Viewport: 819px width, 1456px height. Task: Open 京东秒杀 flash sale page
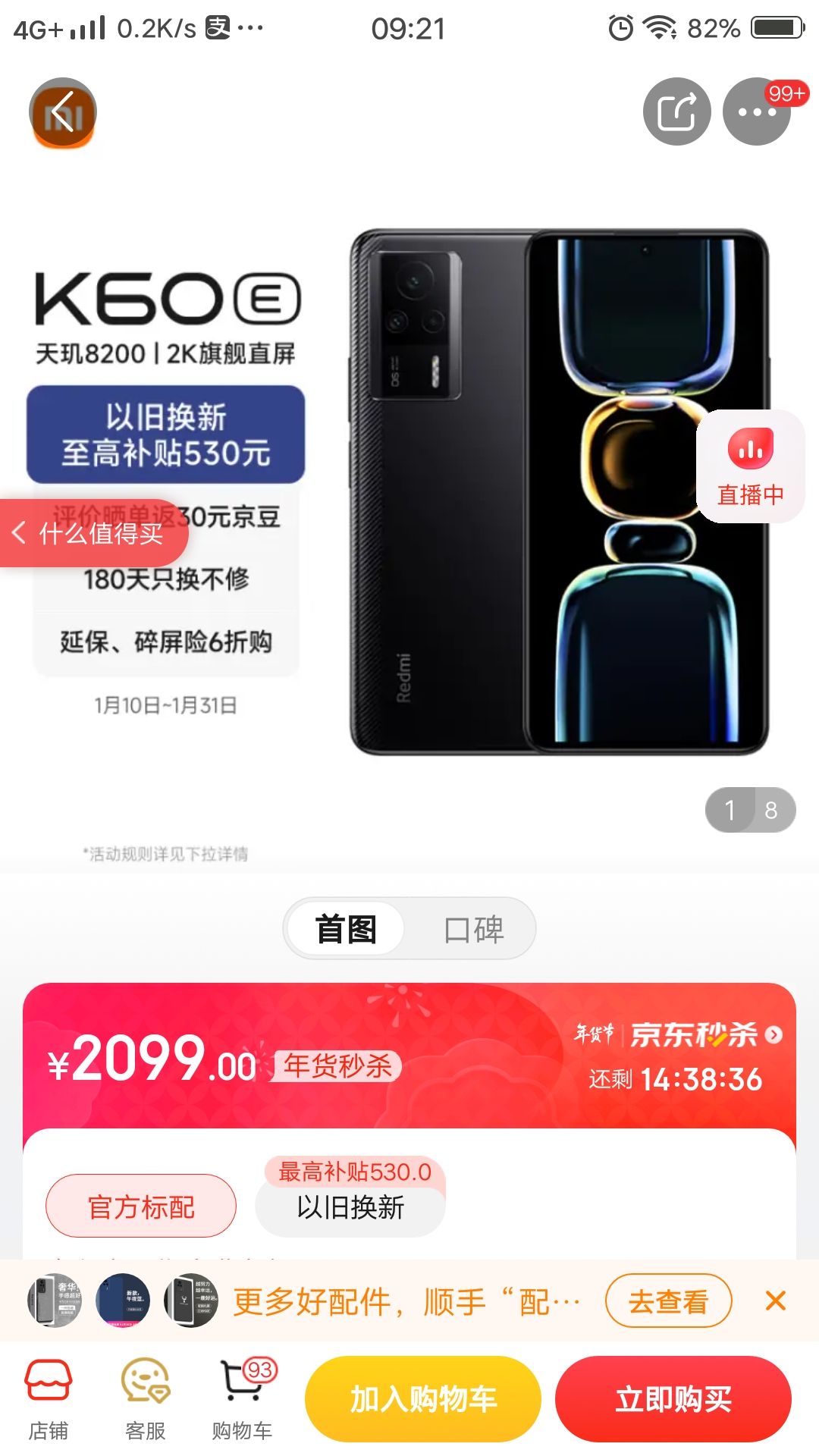pos(705,1034)
